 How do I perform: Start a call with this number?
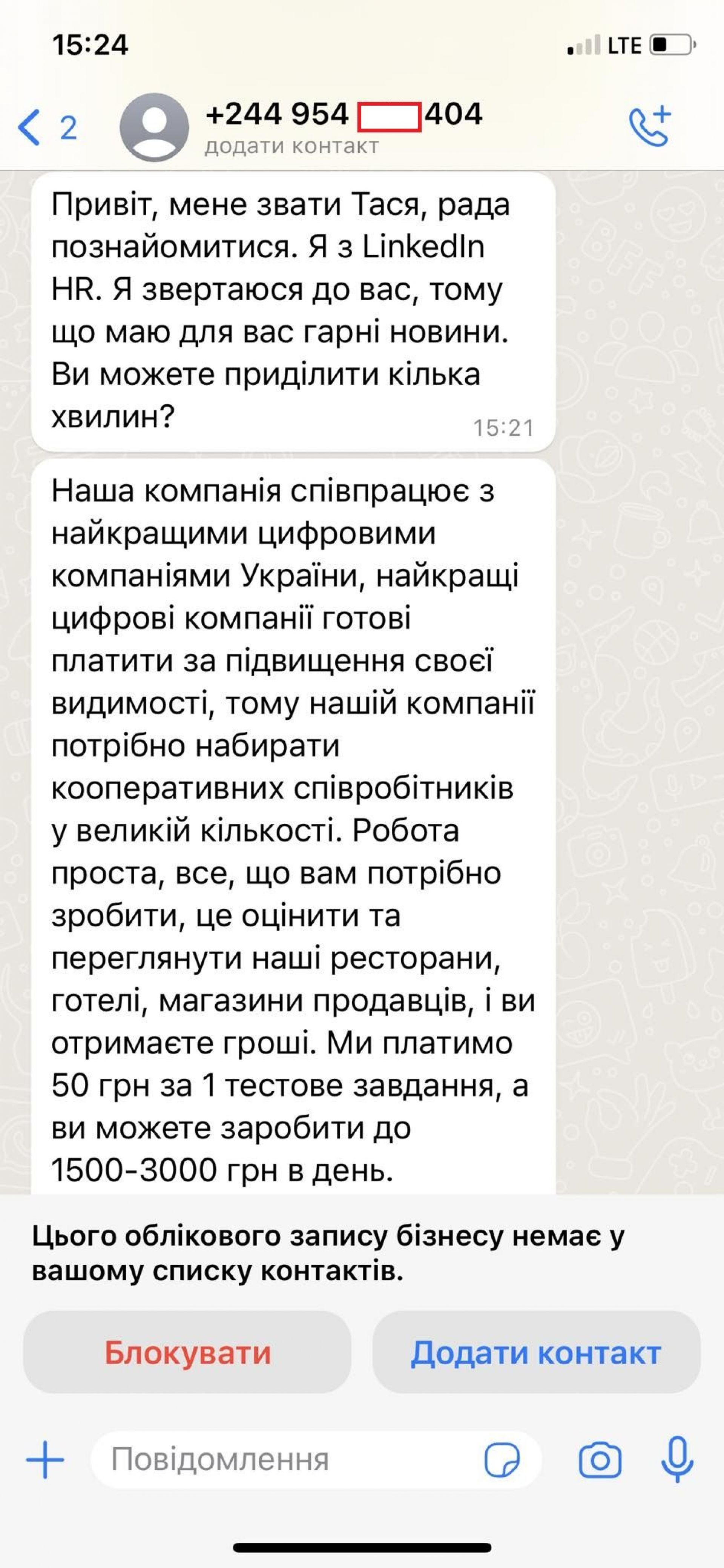tap(649, 127)
